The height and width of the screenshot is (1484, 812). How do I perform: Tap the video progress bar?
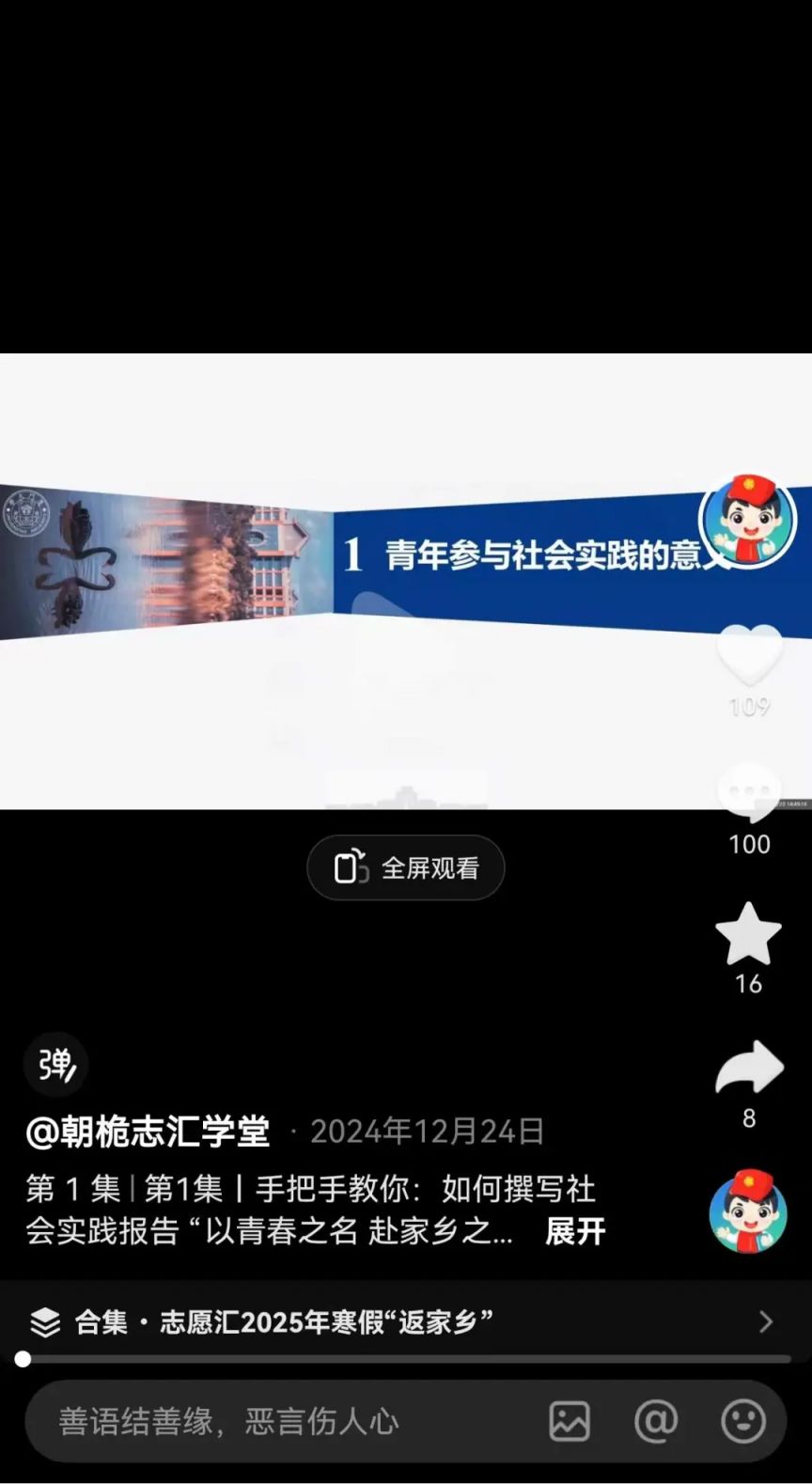(x=406, y=1359)
